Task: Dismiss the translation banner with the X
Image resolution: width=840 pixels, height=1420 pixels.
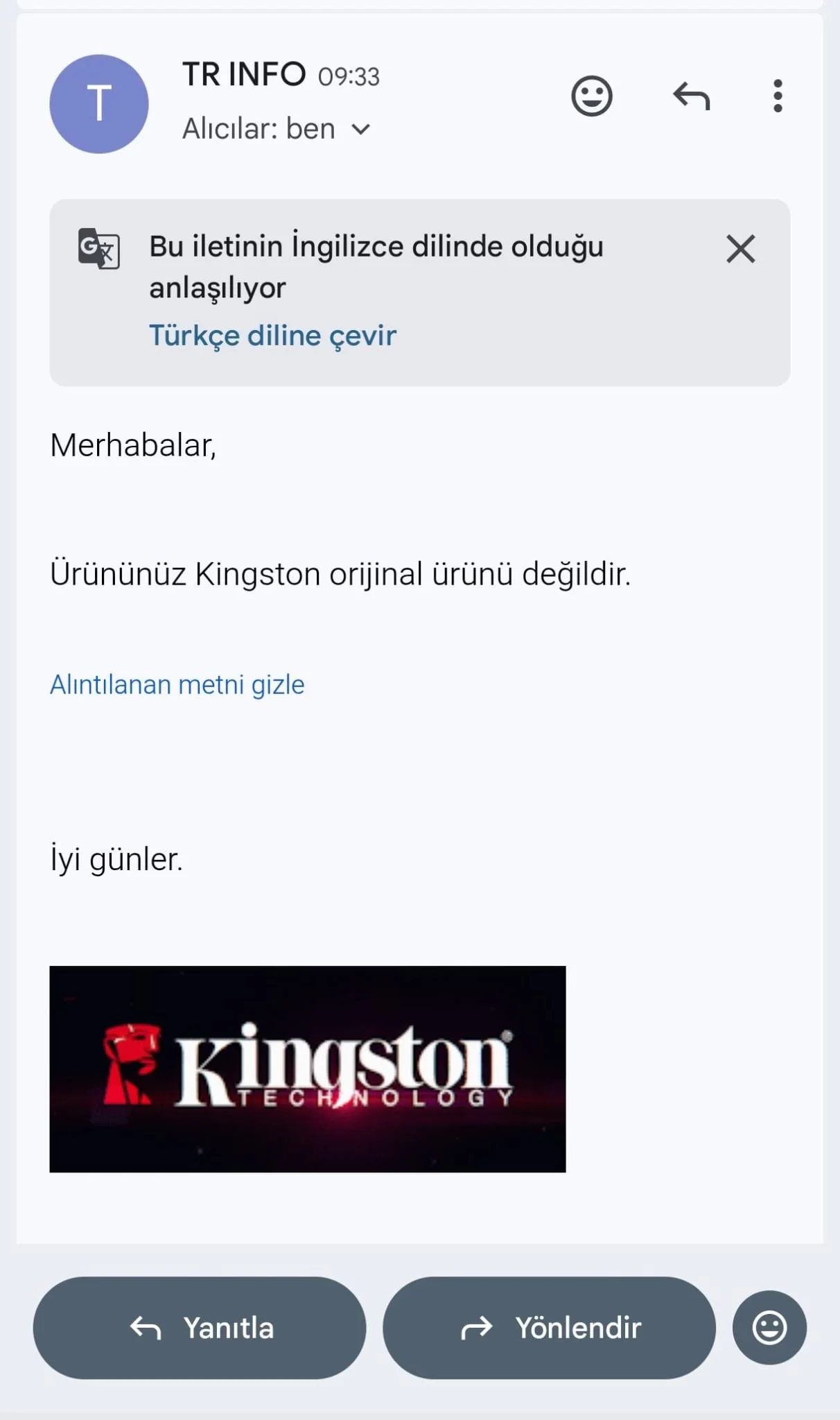Action: [740, 250]
